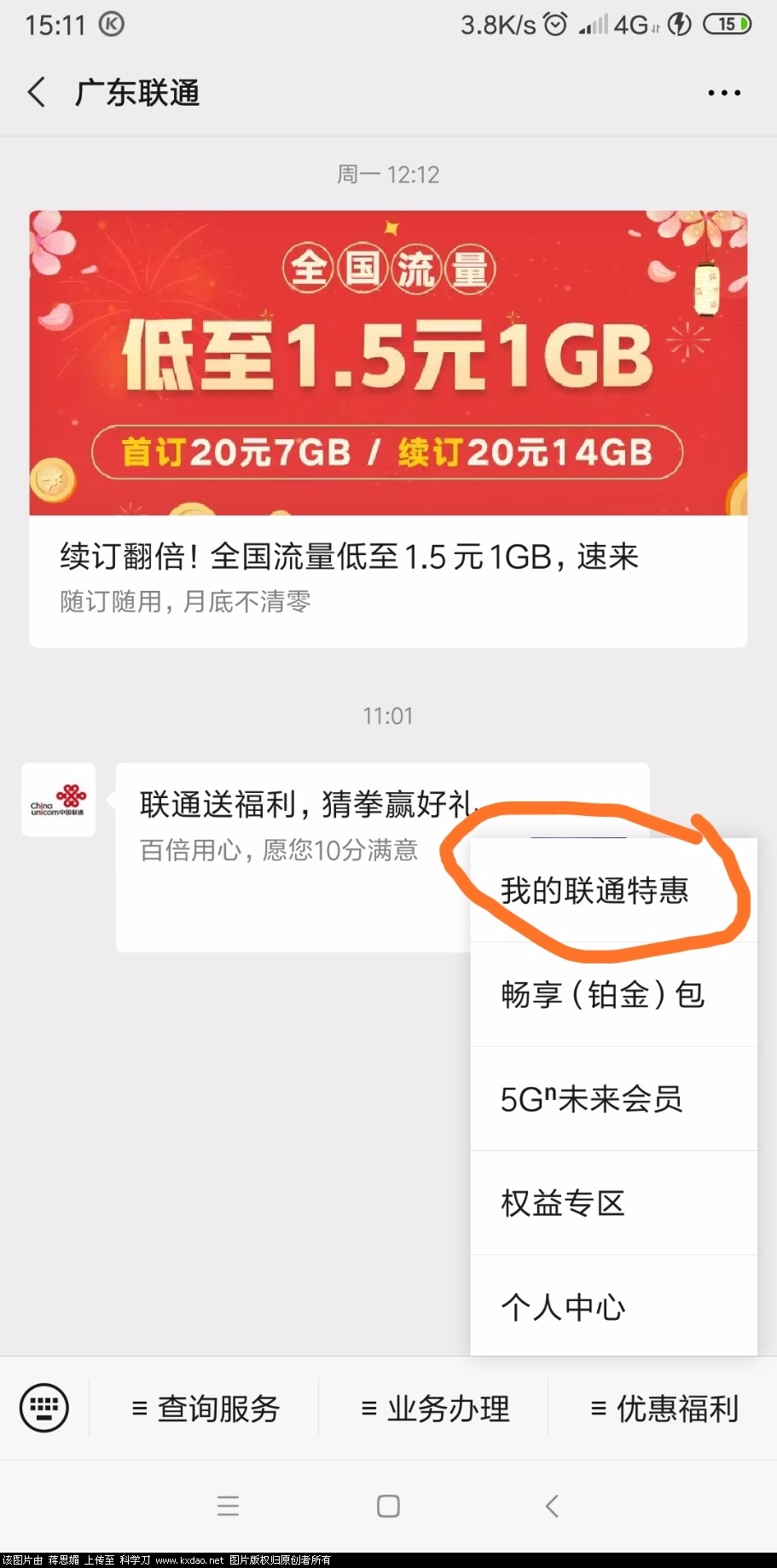This screenshot has width=777, height=1568.
Task: Tap the system home button
Action: coord(388,1507)
